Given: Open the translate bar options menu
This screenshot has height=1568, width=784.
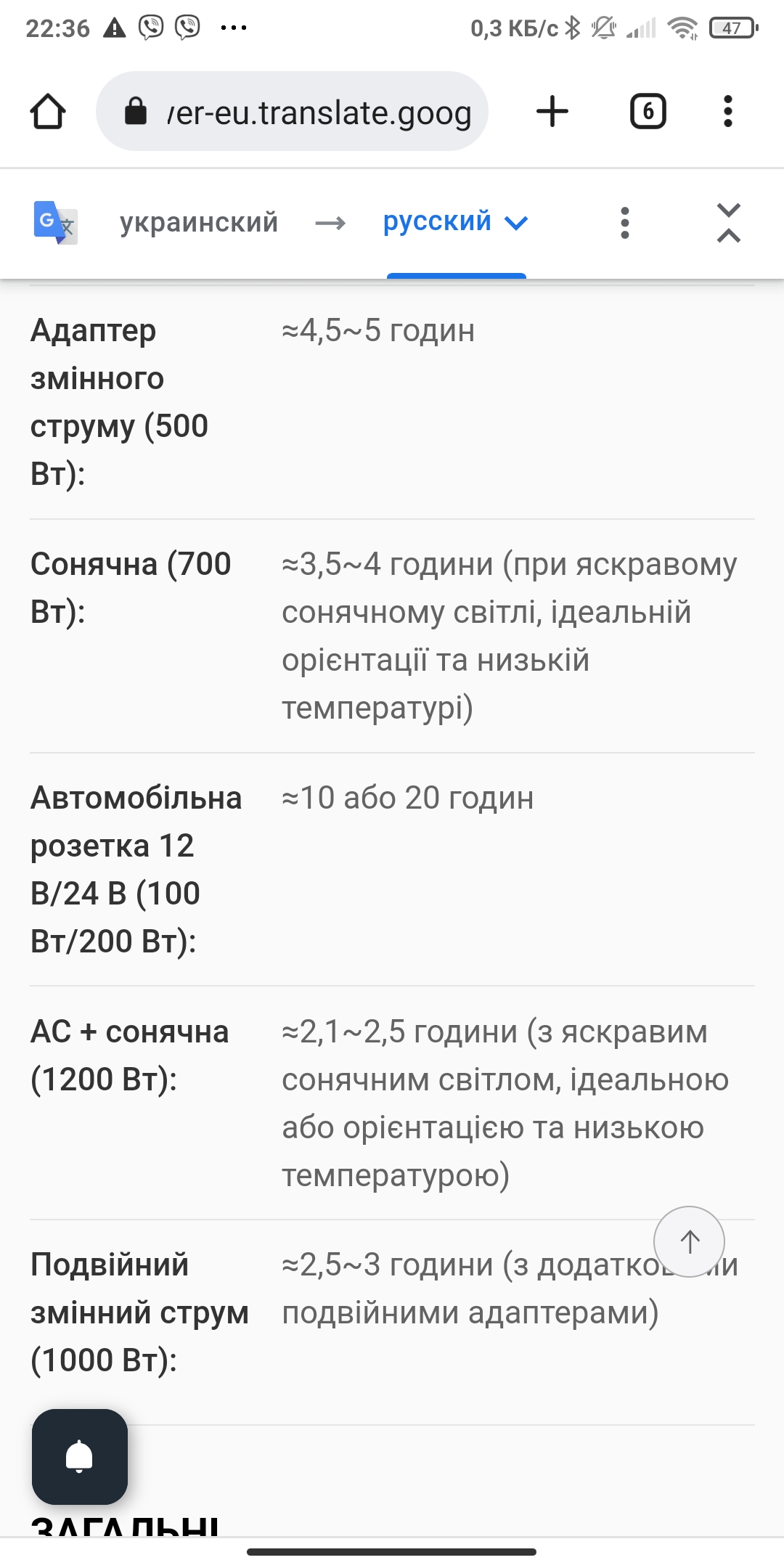Looking at the screenshot, I should [x=624, y=222].
